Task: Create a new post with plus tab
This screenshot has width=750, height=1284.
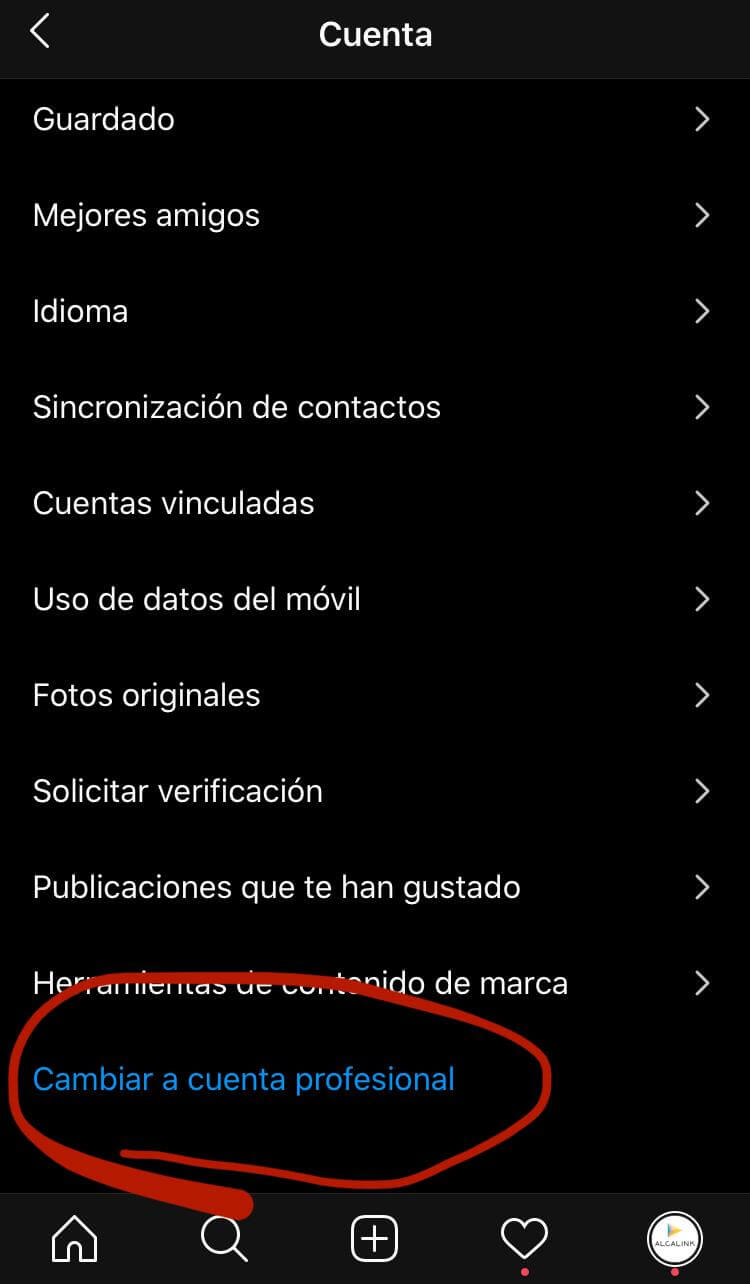Action: 375,1240
